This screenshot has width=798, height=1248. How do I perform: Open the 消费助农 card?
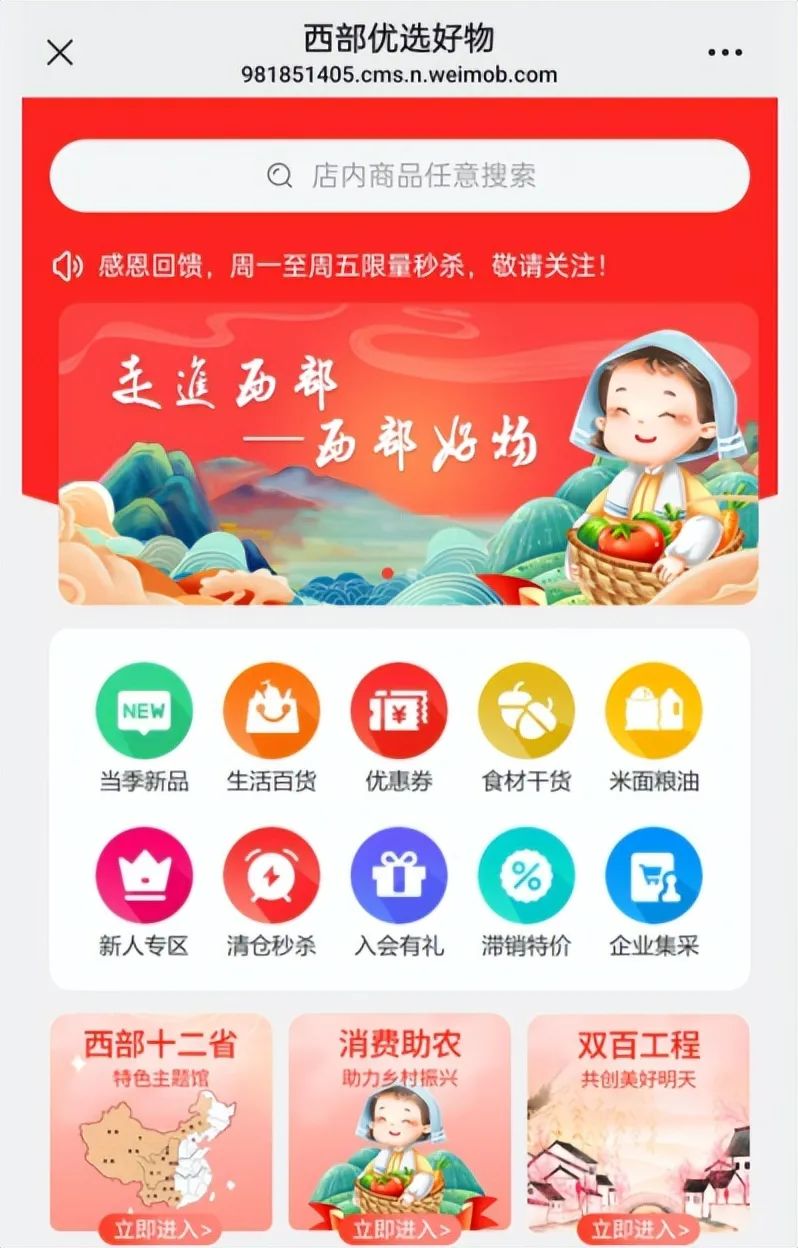(400, 1125)
